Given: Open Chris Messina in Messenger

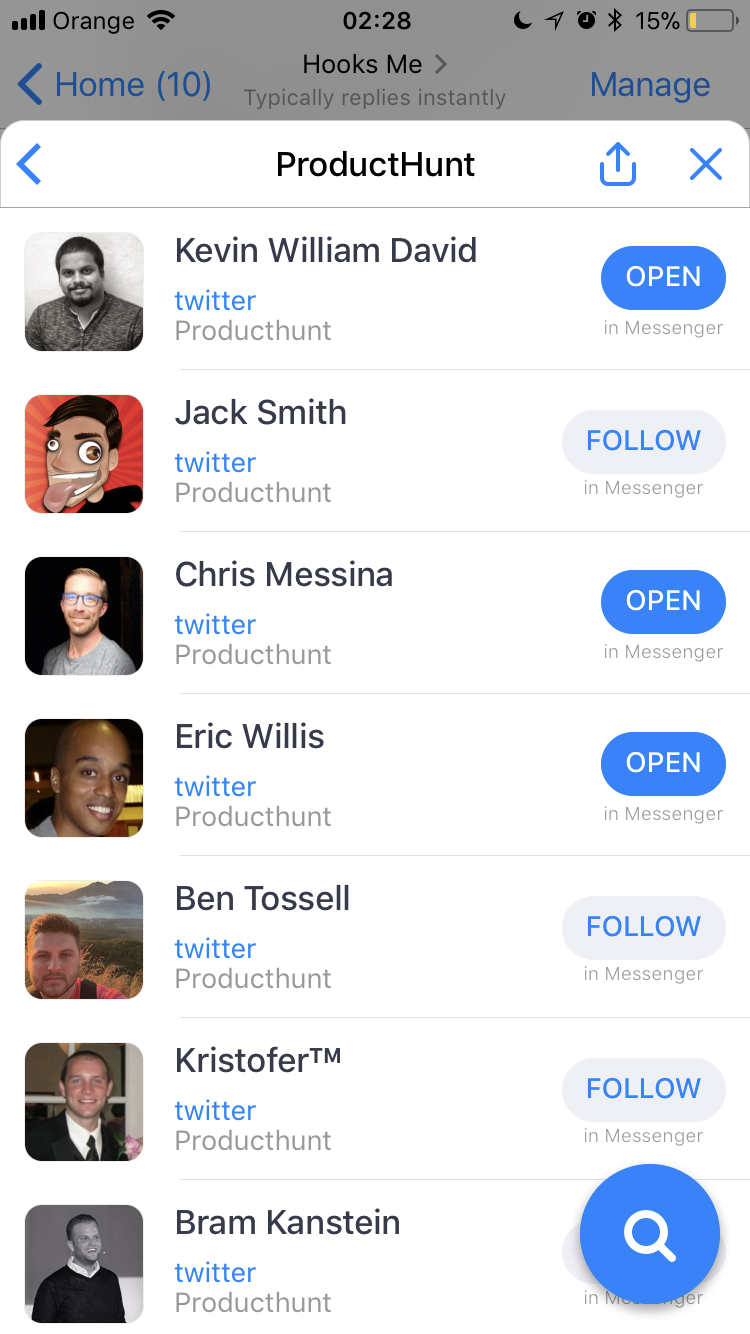Looking at the screenshot, I should (663, 601).
